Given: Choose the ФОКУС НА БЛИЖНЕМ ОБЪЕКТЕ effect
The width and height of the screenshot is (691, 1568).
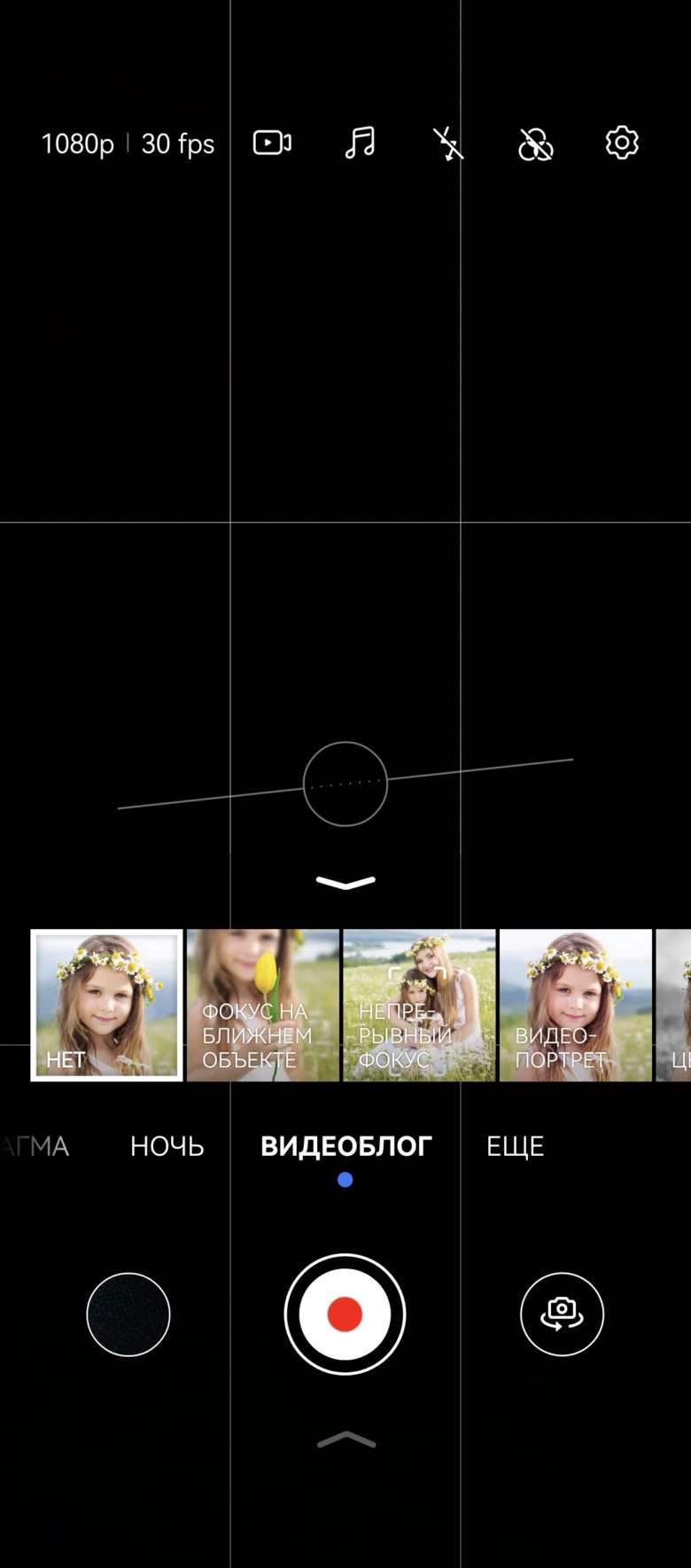Looking at the screenshot, I should pyautogui.click(x=263, y=1005).
